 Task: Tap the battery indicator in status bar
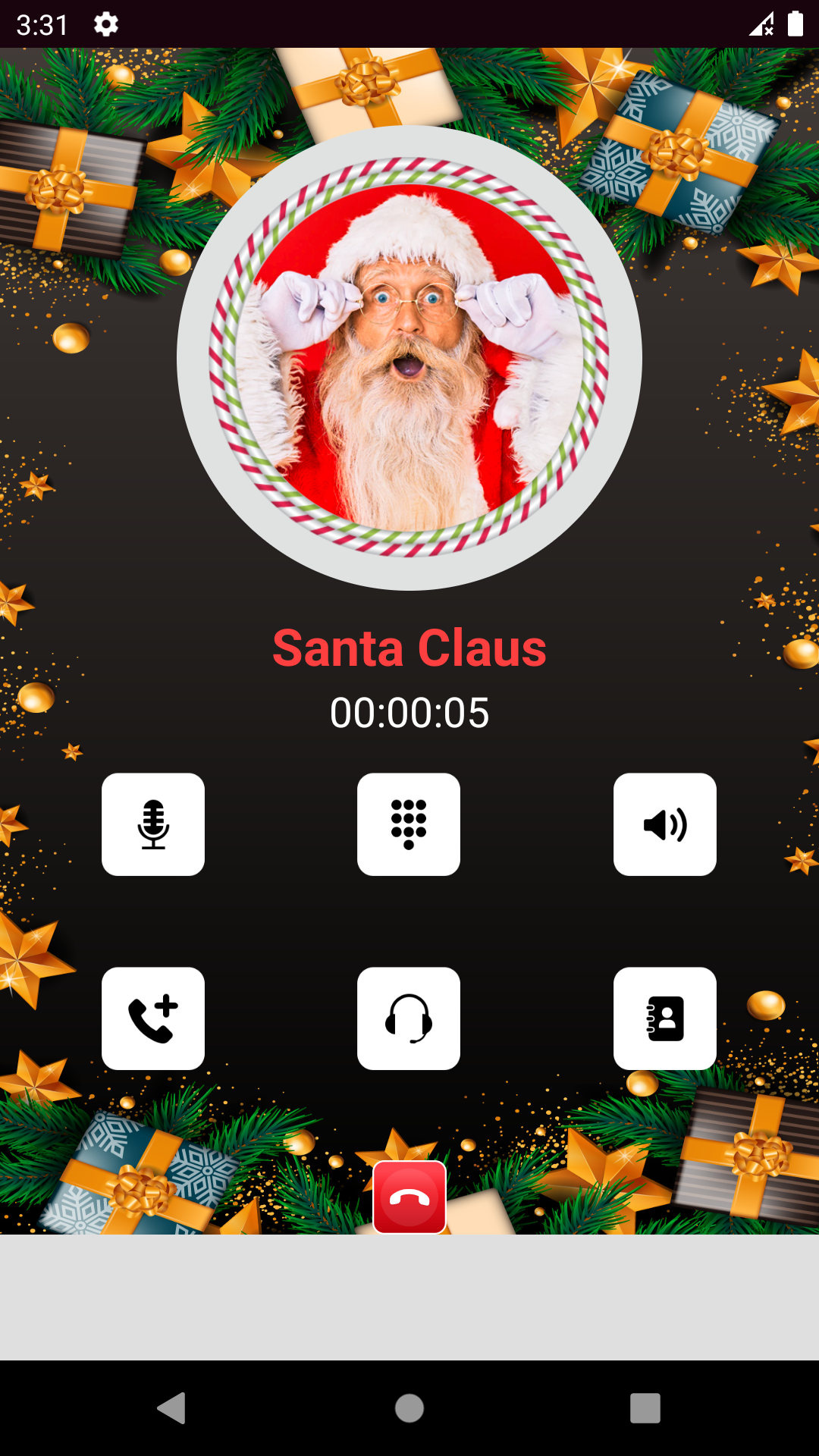coord(794,23)
